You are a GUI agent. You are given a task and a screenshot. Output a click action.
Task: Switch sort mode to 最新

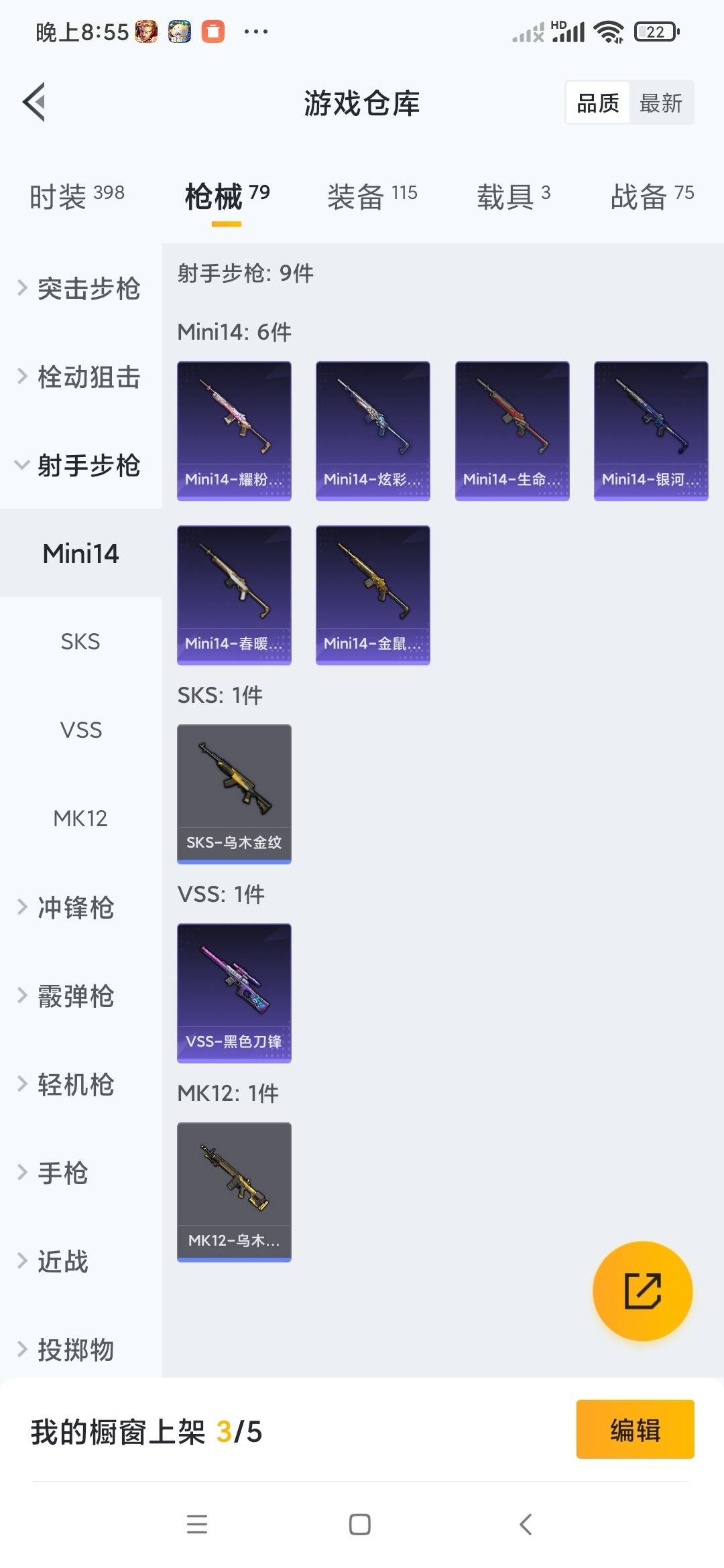(662, 102)
